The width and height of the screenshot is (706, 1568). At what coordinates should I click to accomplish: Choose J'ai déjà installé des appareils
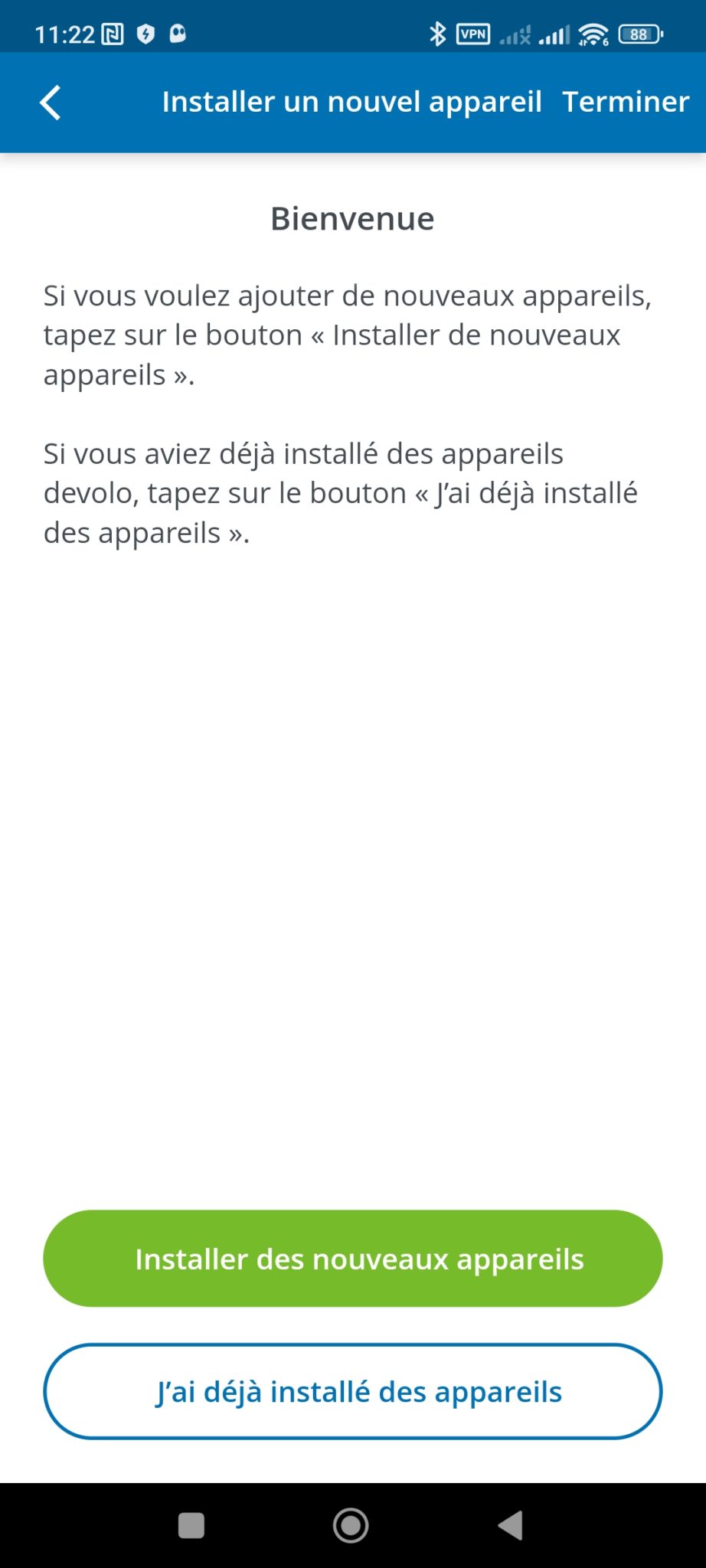pyautogui.click(x=353, y=1391)
